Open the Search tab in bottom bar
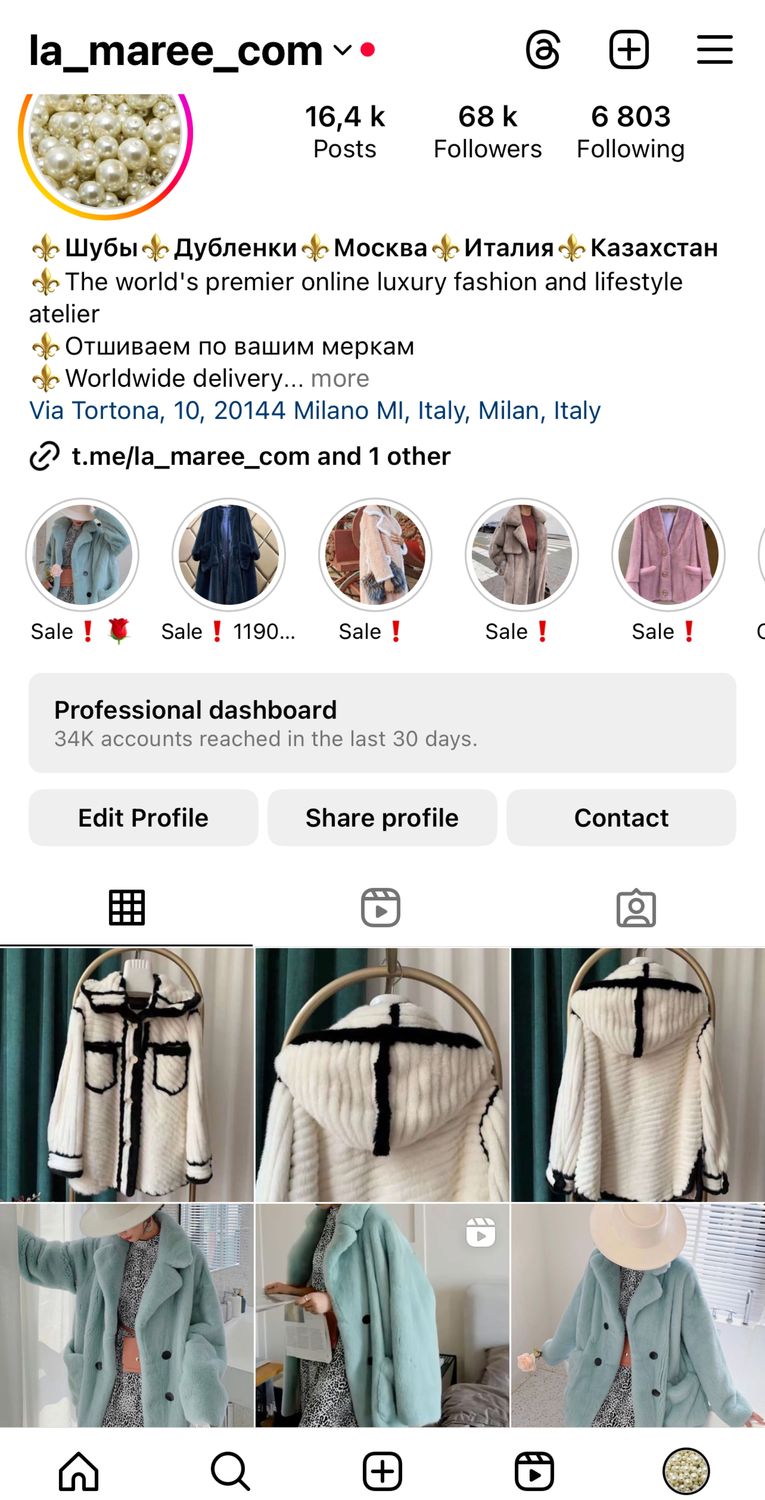765x1500 pixels. click(x=230, y=1471)
